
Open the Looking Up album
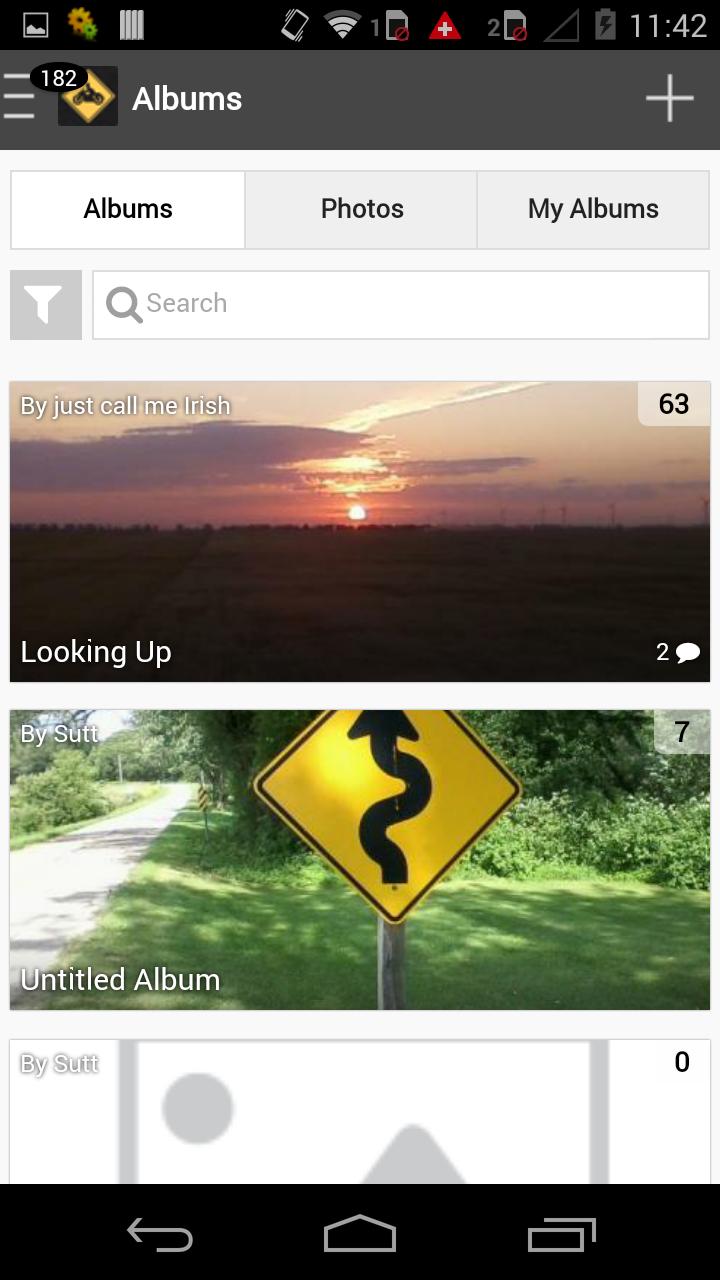point(360,532)
